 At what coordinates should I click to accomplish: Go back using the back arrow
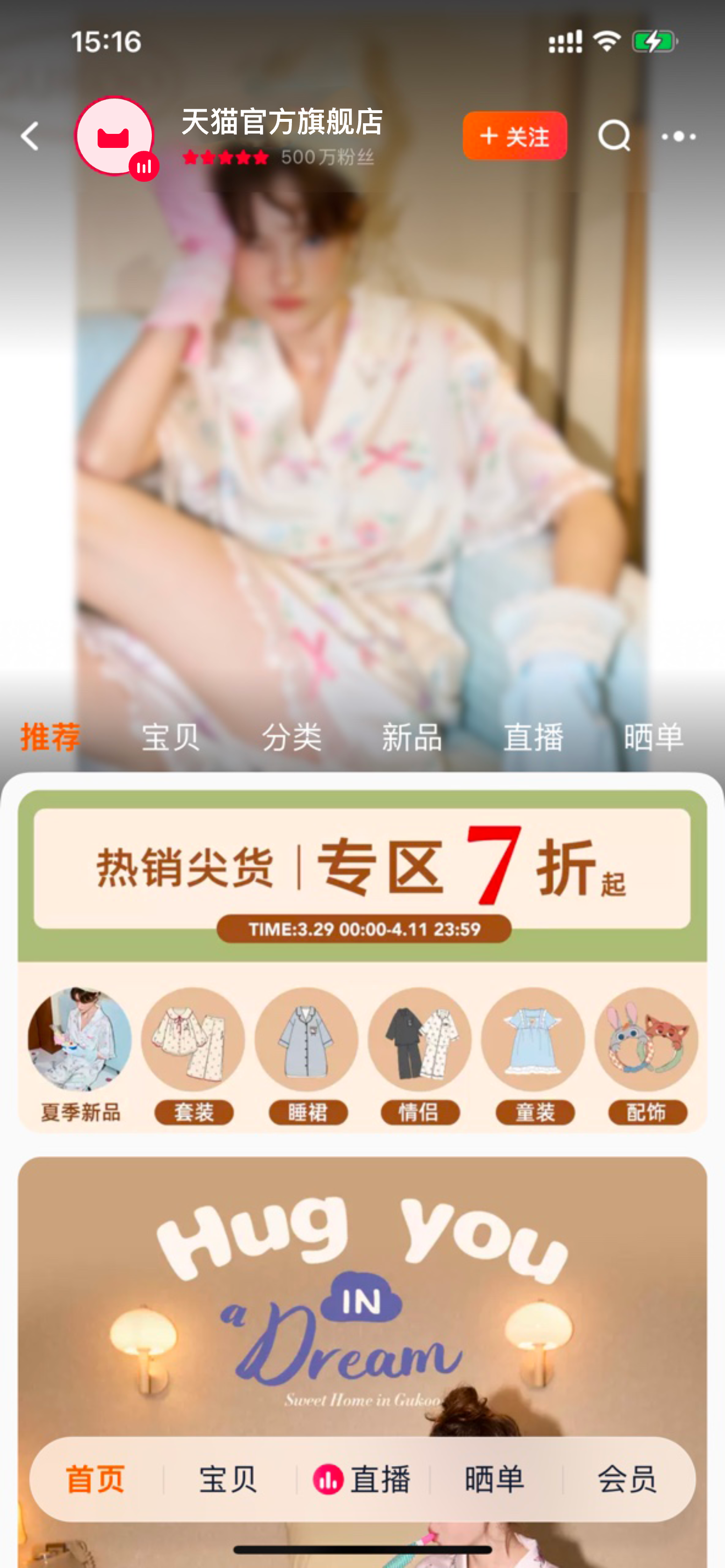tap(30, 136)
